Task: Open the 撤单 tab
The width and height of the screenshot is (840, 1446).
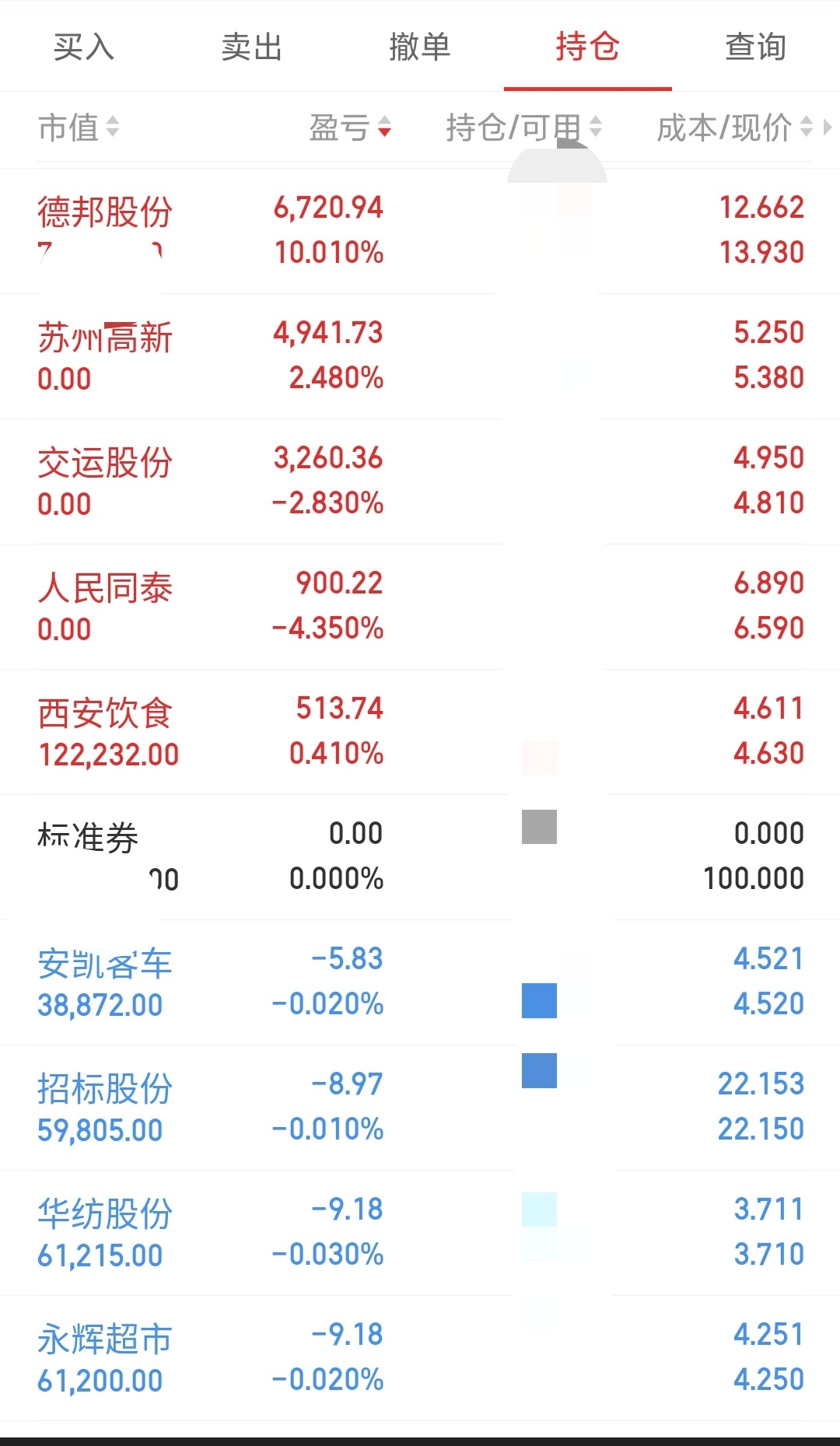Action: tap(420, 47)
